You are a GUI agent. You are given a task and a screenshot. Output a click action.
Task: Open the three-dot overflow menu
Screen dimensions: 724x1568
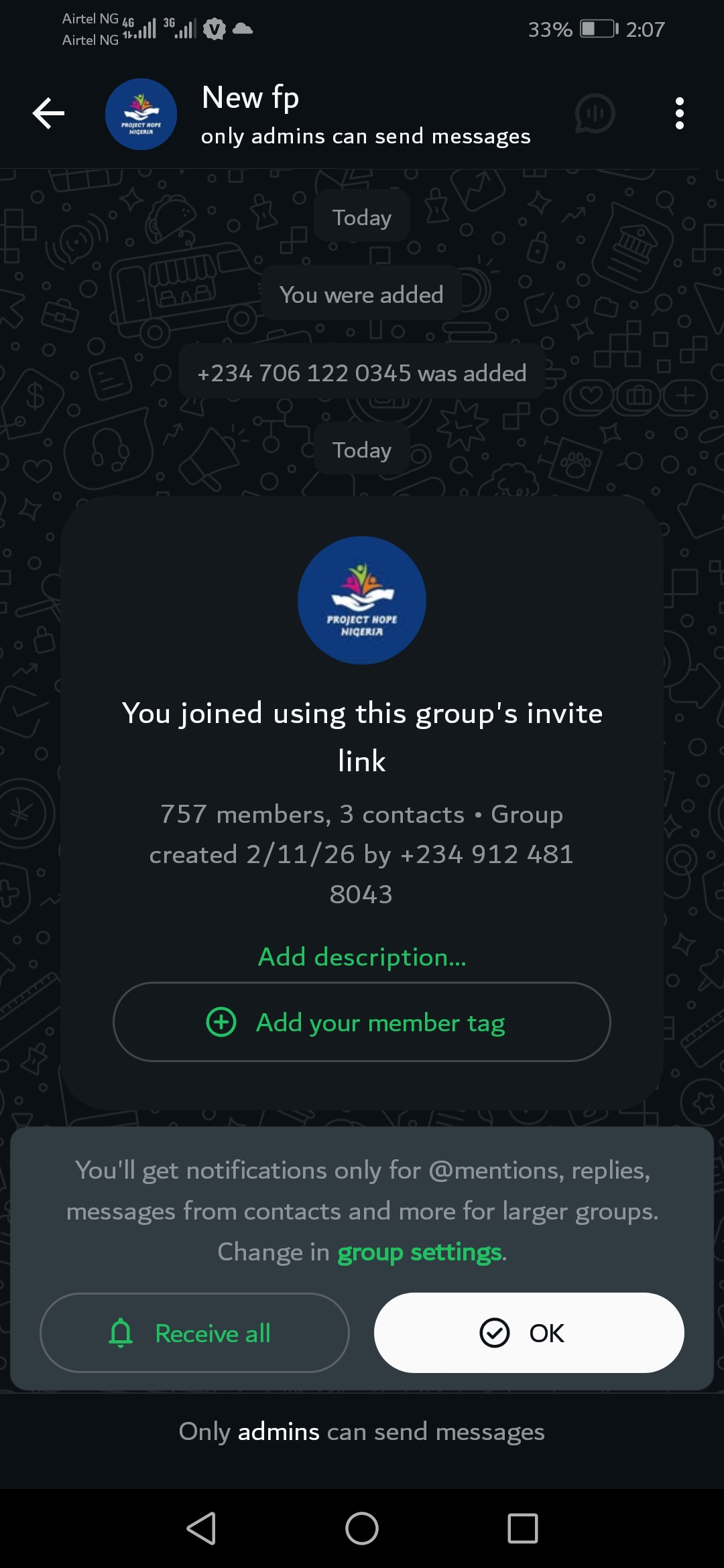click(x=679, y=114)
